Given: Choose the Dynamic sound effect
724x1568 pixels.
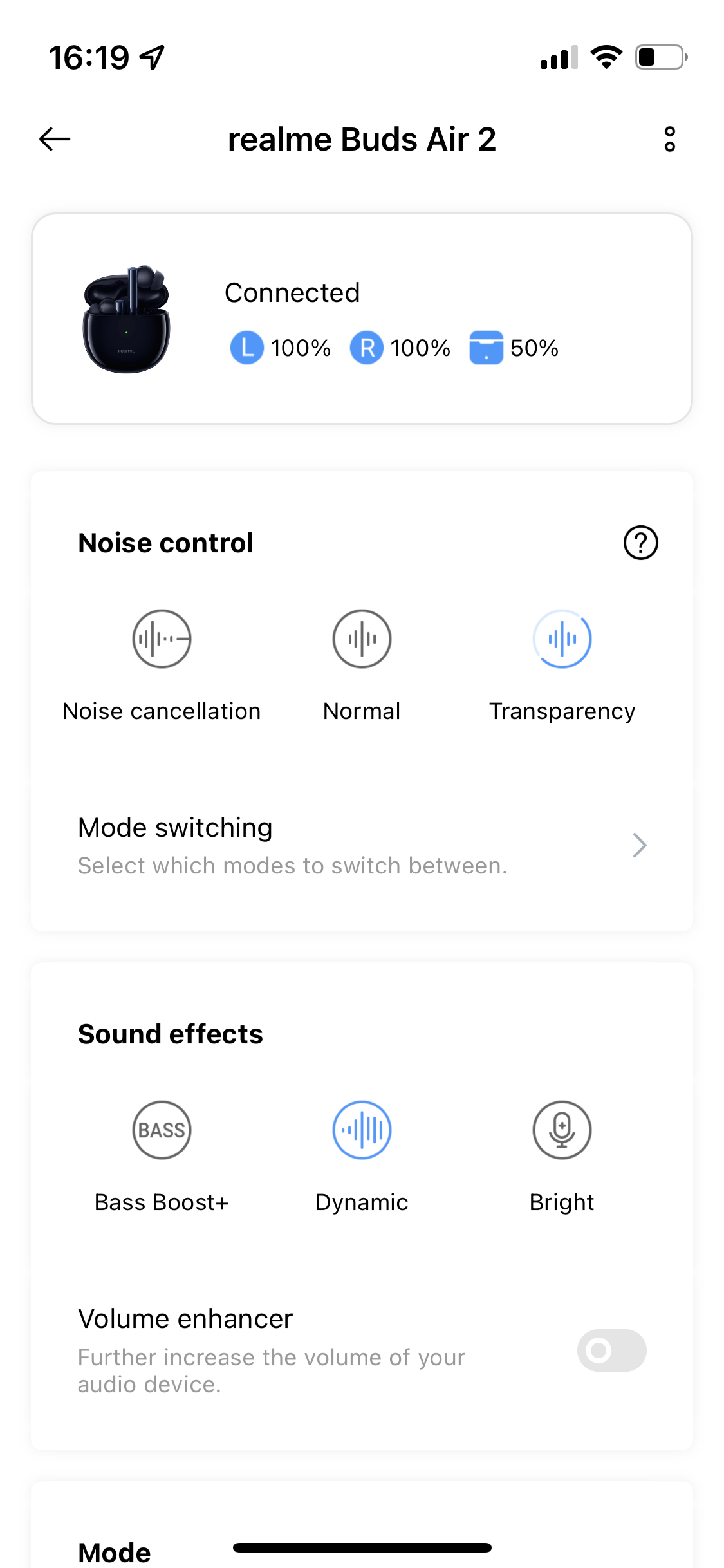Looking at the screenshot, I should click(362, 1130).
